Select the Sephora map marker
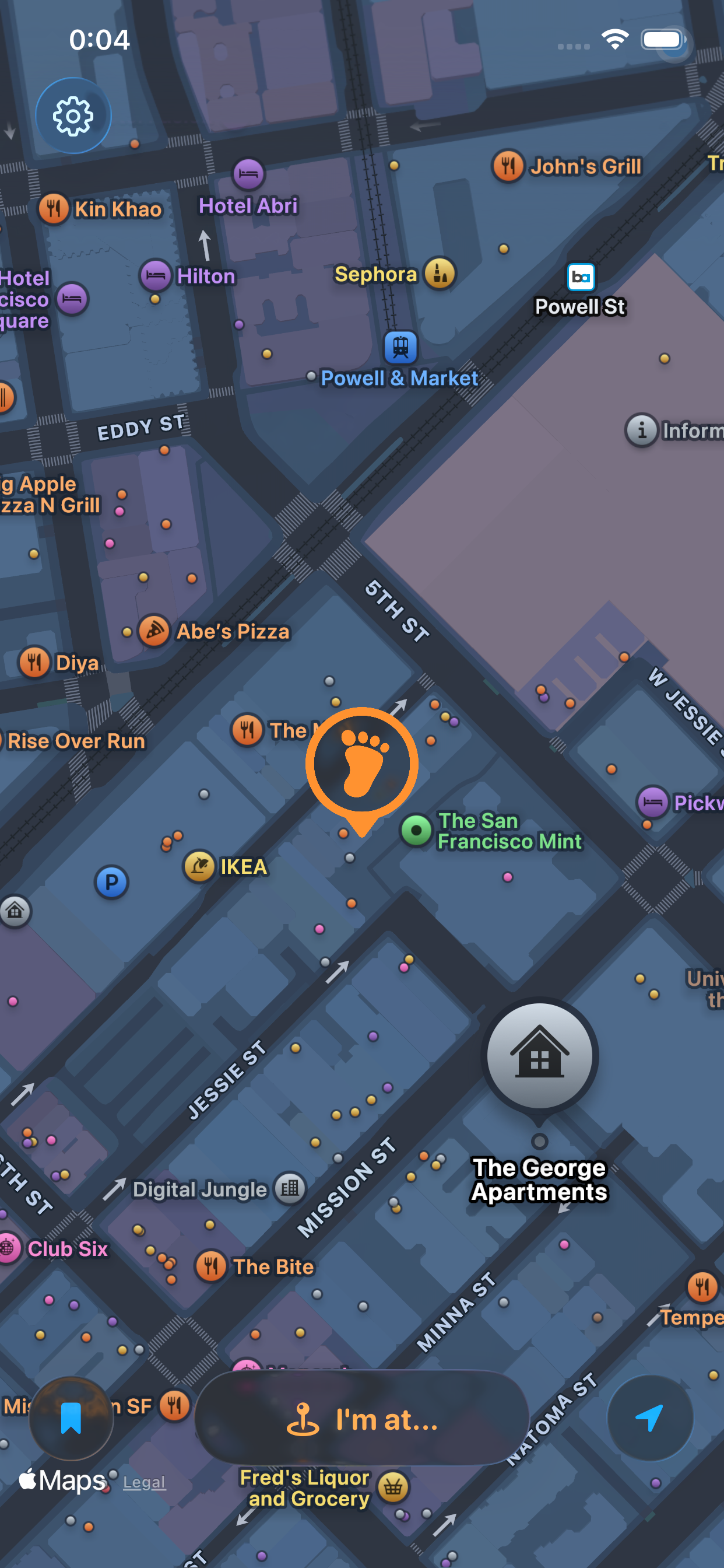Viewport: 724px width, 1568px height. [440, 274]
